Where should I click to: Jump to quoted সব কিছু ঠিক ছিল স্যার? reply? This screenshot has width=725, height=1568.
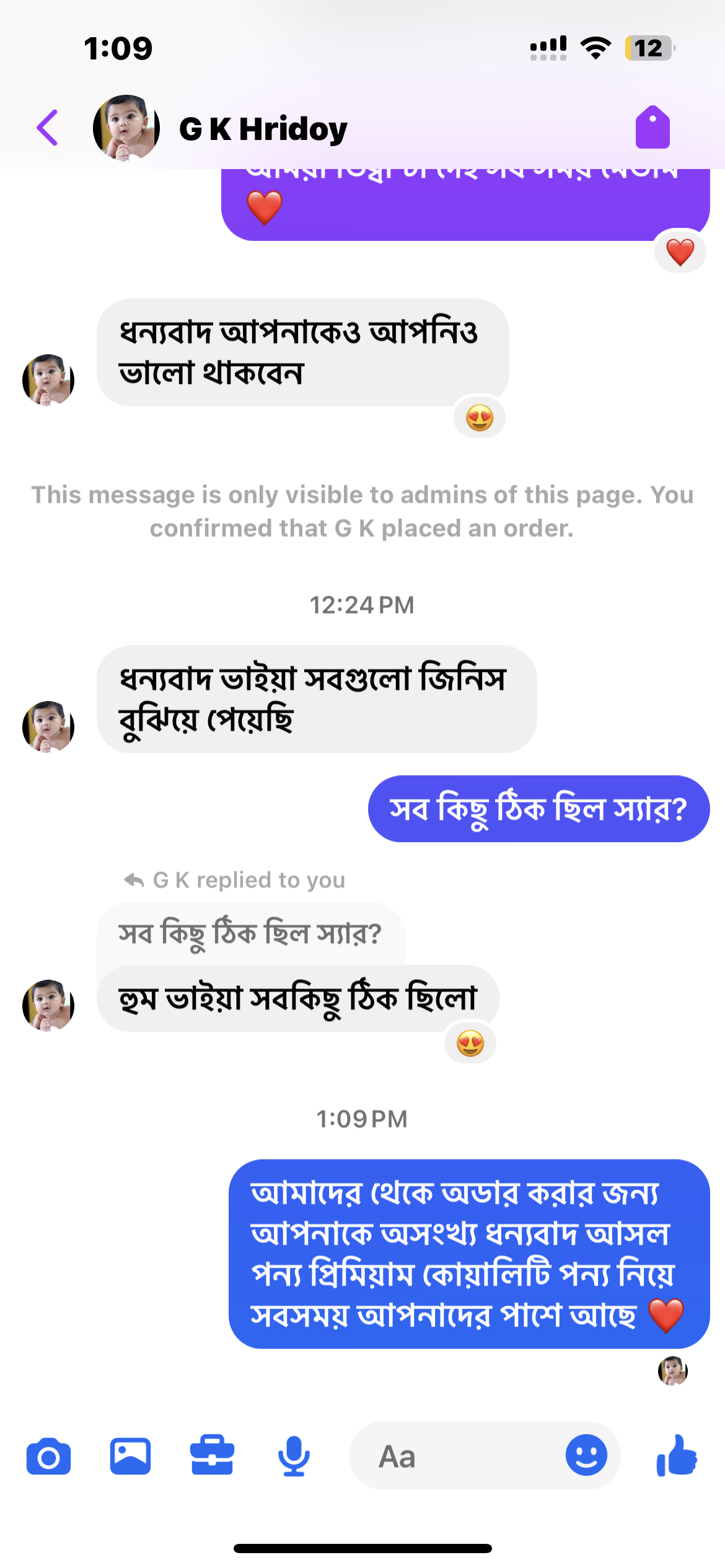point(250,933)
